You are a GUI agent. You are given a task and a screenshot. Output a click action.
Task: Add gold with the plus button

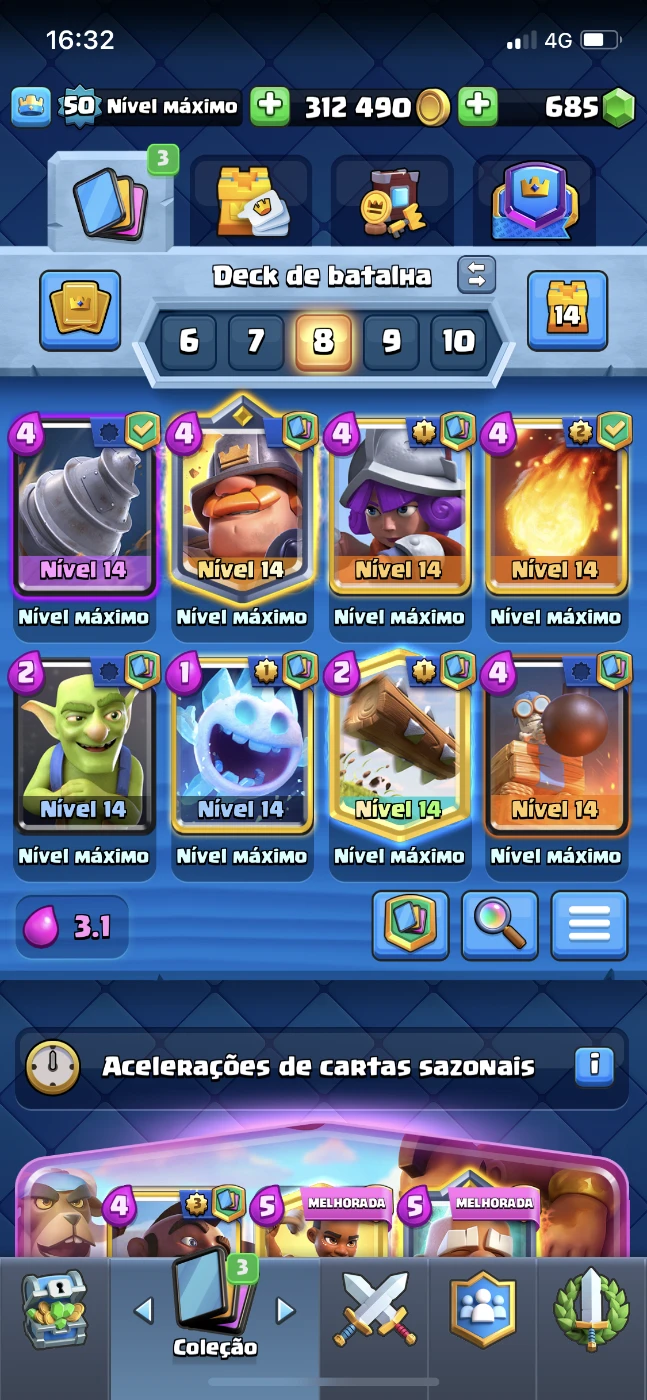point(269,107)
